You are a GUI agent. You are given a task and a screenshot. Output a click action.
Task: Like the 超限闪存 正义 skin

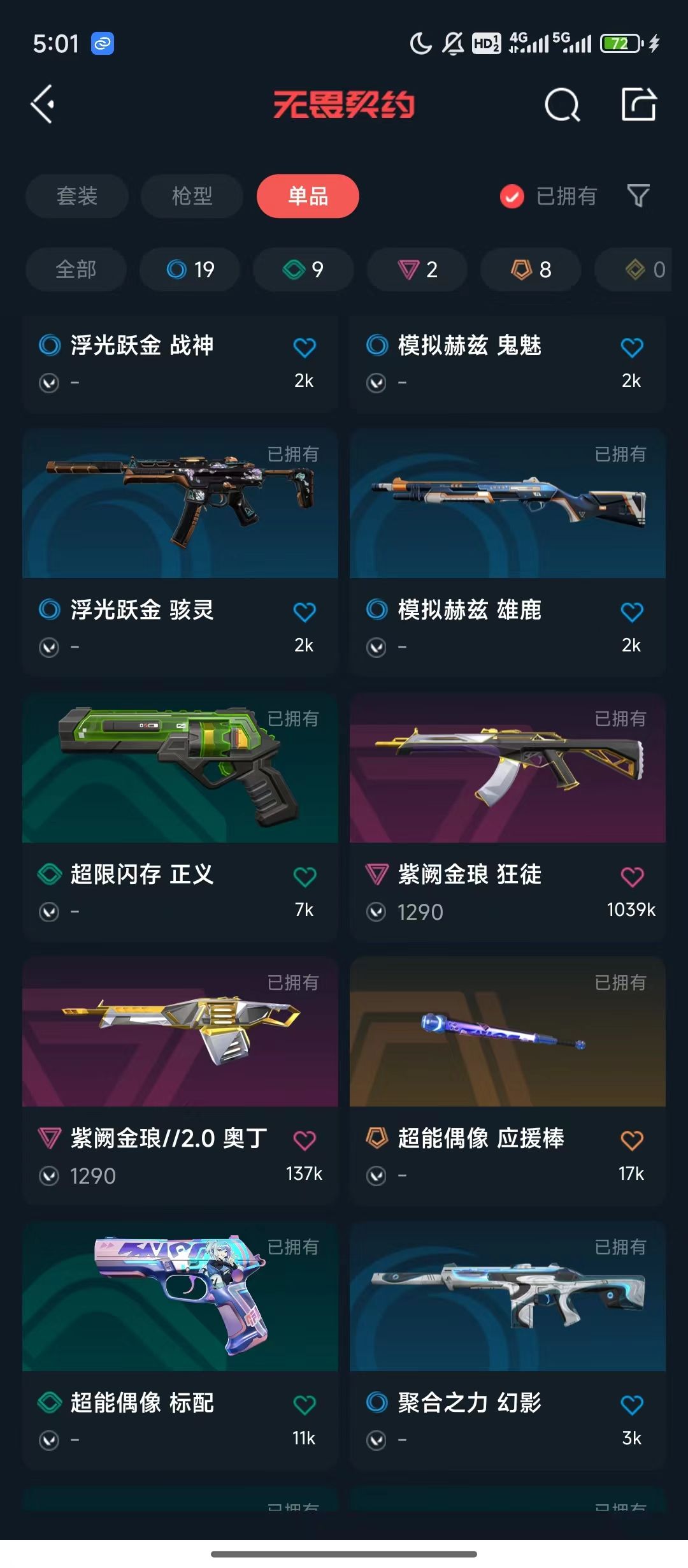pos(305,876)
